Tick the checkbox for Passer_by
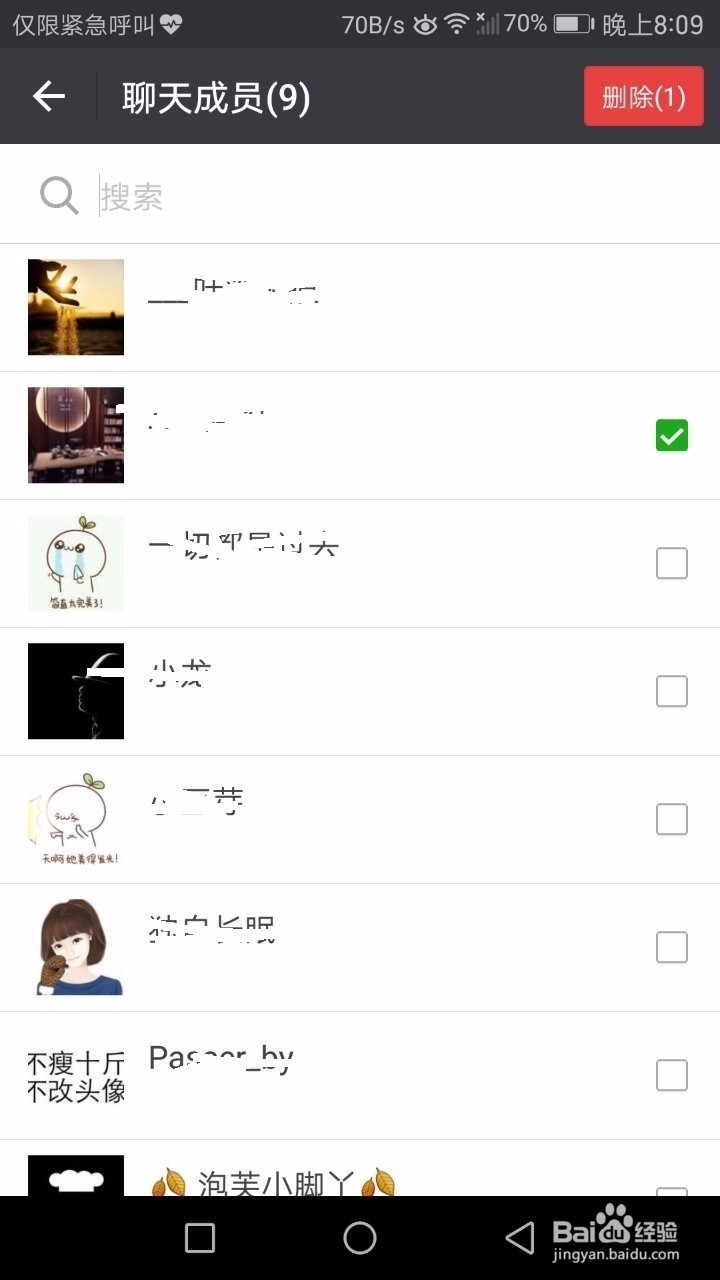 tap(672, 1076)
